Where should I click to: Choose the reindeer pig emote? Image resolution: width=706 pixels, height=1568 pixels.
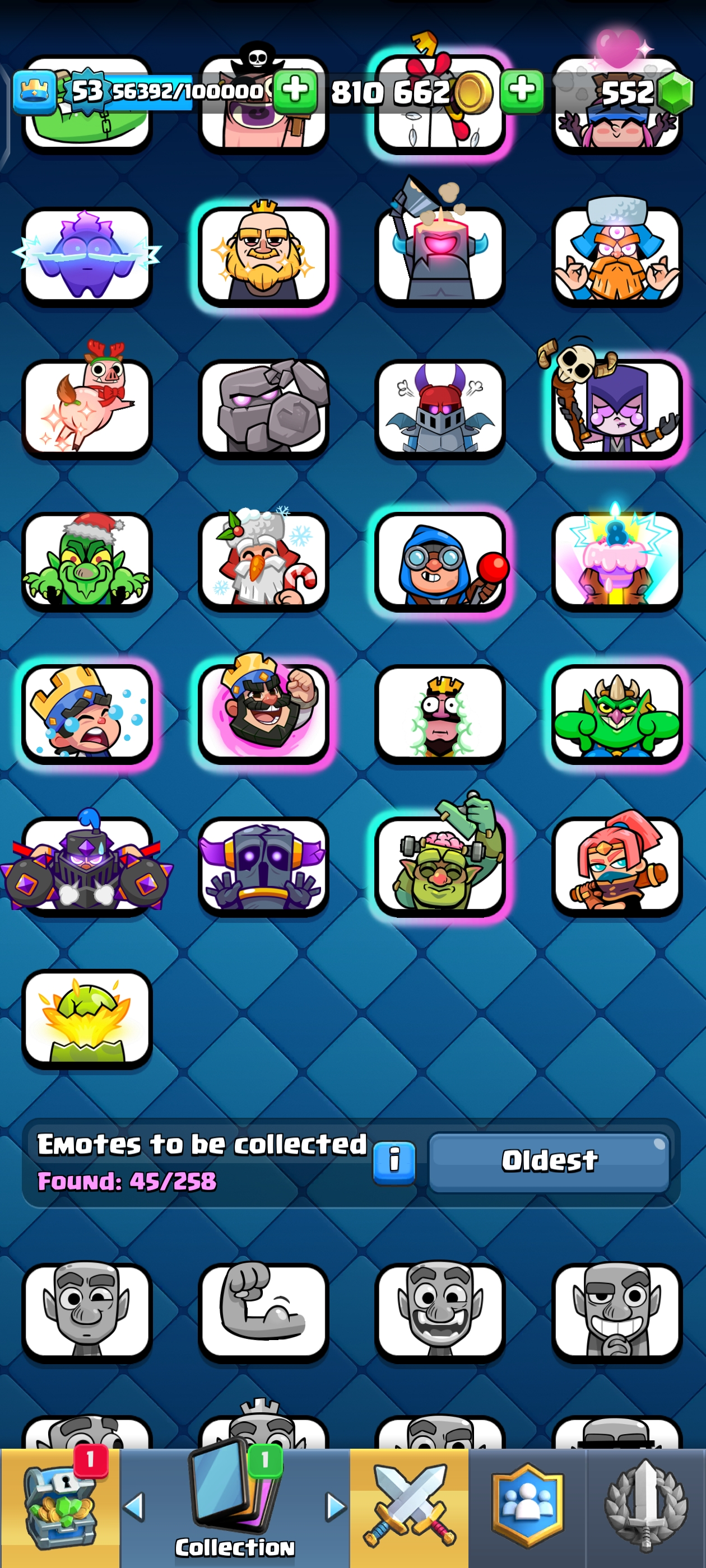pos(86,408)
